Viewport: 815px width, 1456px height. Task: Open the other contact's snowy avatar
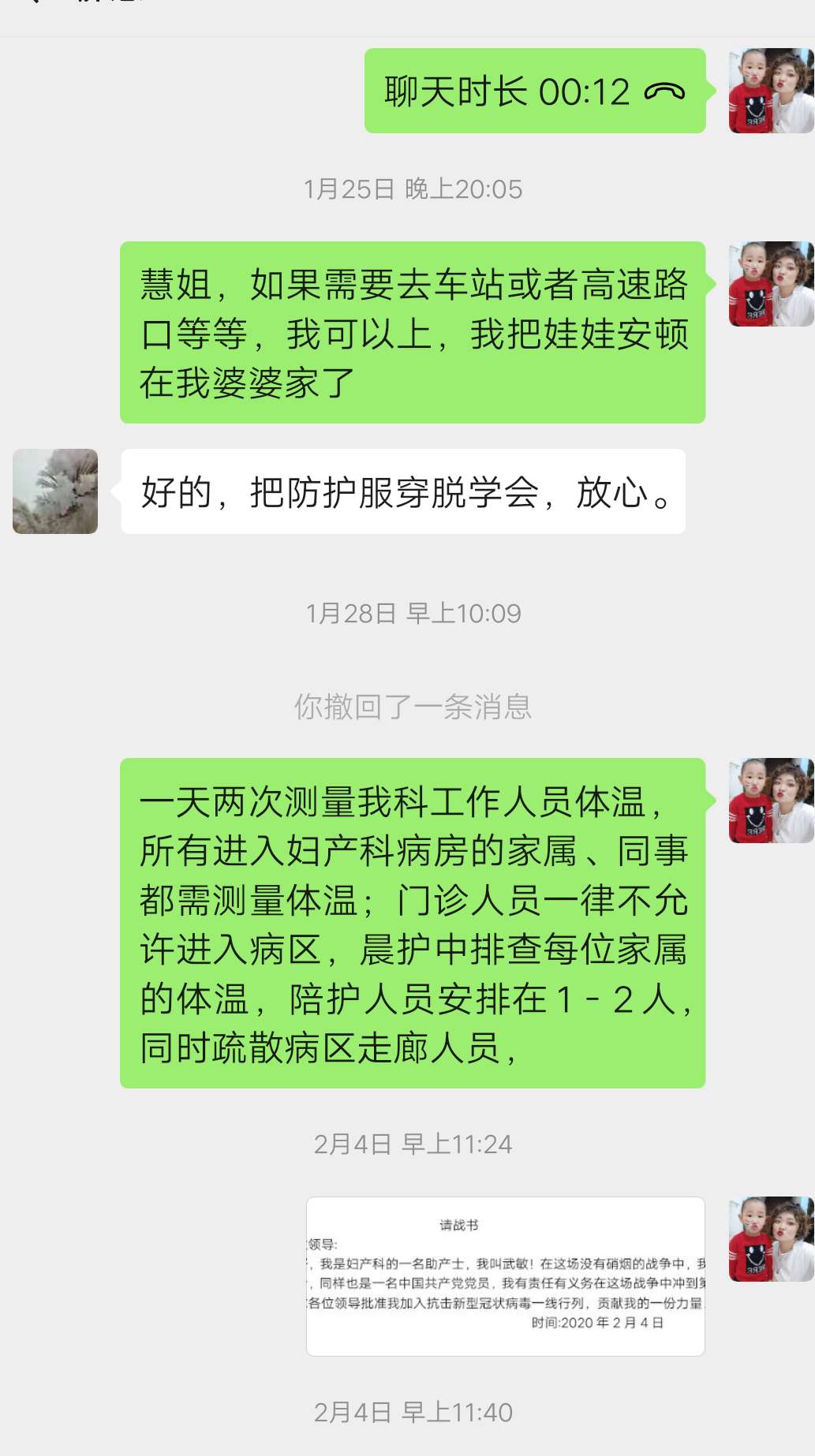coord(55,491)
